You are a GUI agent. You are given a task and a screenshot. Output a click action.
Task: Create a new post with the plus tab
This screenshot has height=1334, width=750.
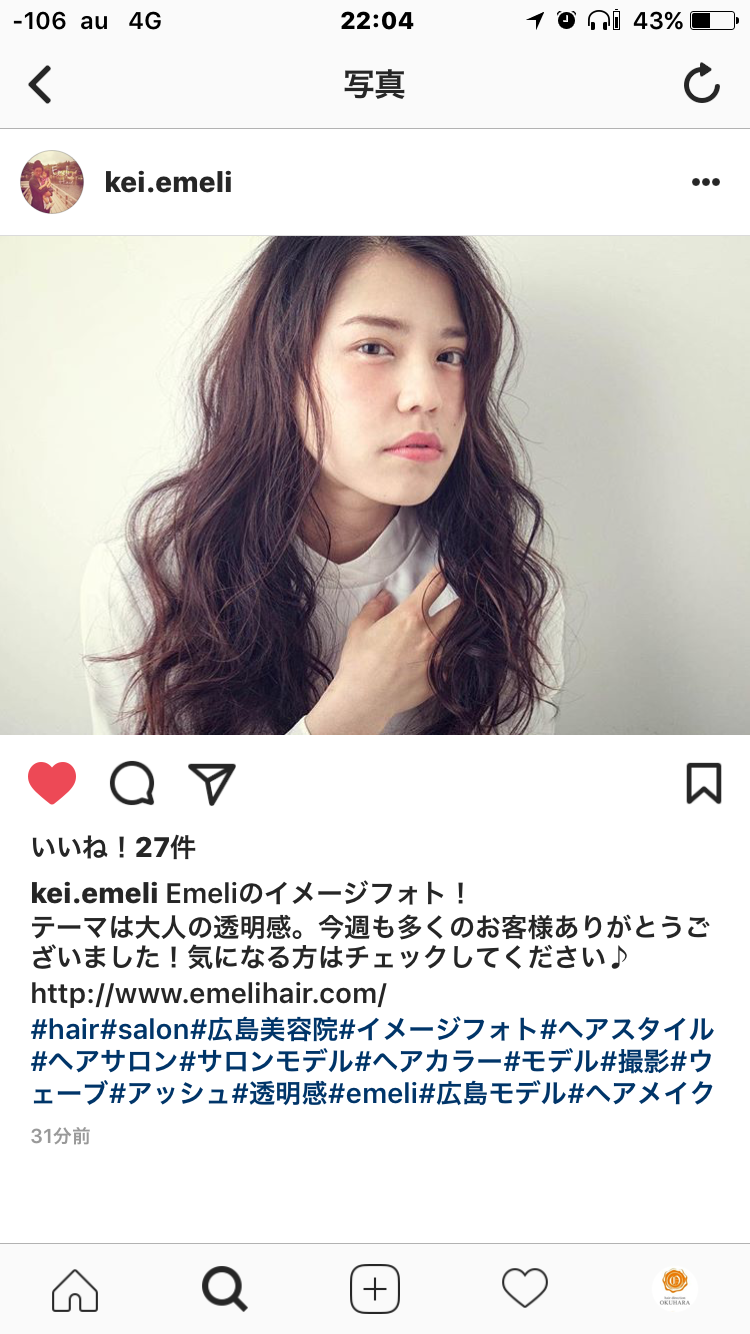[375, 1289]
